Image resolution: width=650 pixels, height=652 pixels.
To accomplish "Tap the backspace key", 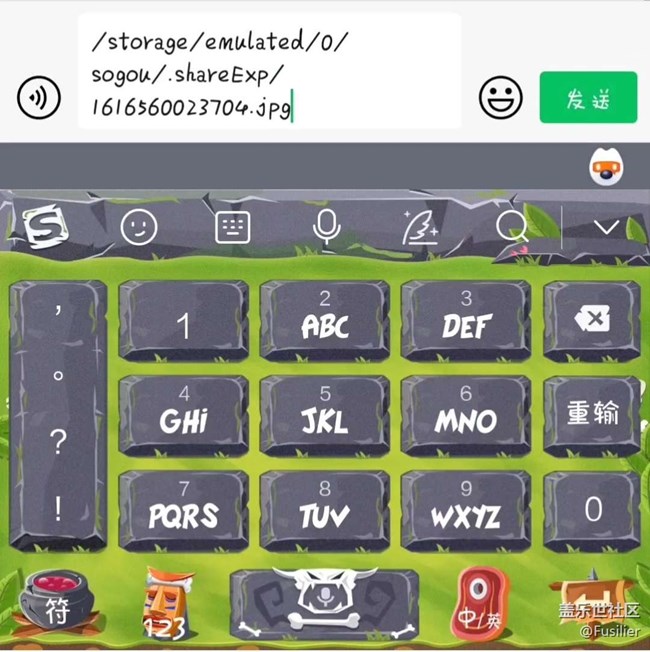I will (x=592, y=320).
